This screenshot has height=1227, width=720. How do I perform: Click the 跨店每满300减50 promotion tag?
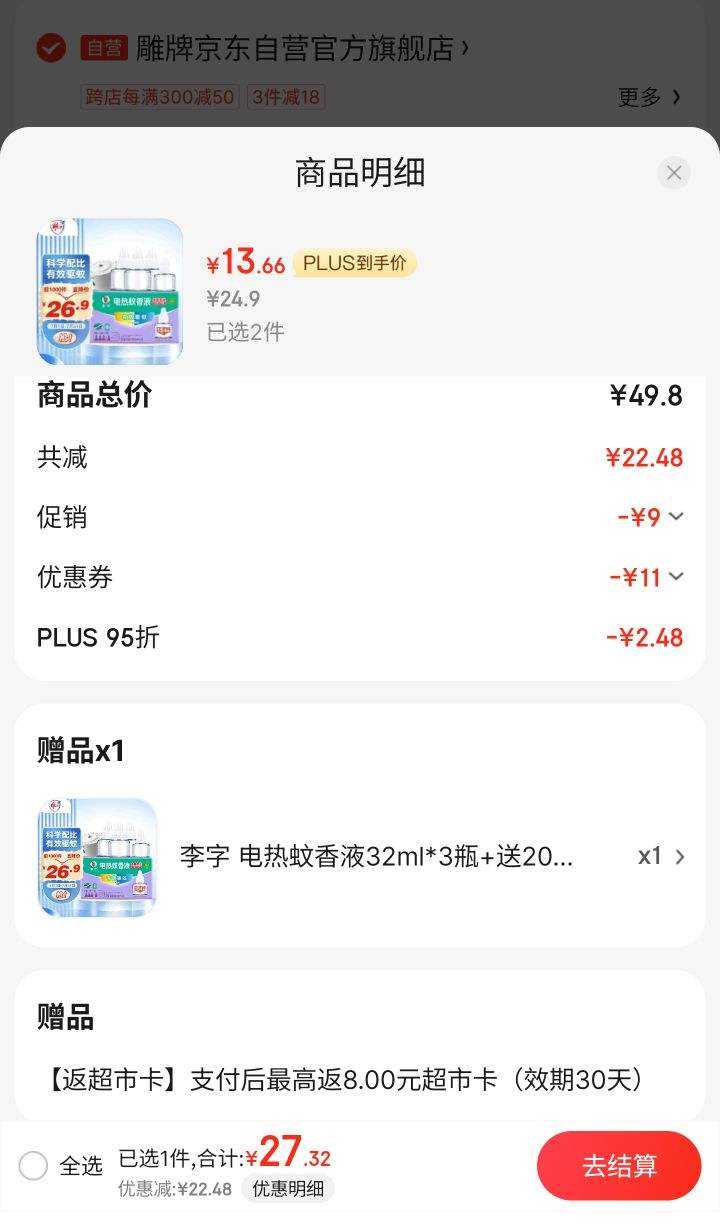pos(160,97)
